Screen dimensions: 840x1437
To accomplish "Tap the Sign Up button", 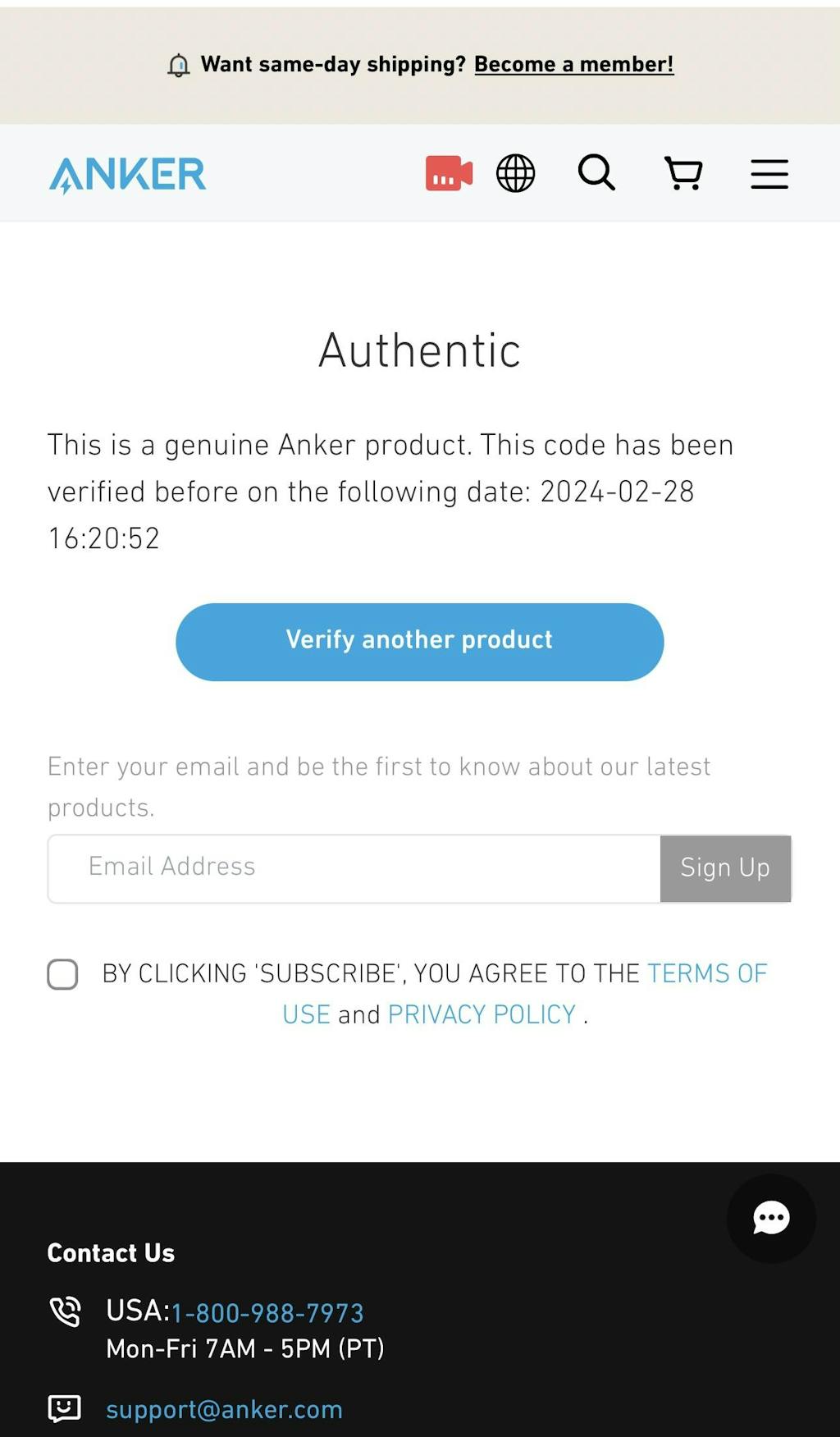I will 725,868.
